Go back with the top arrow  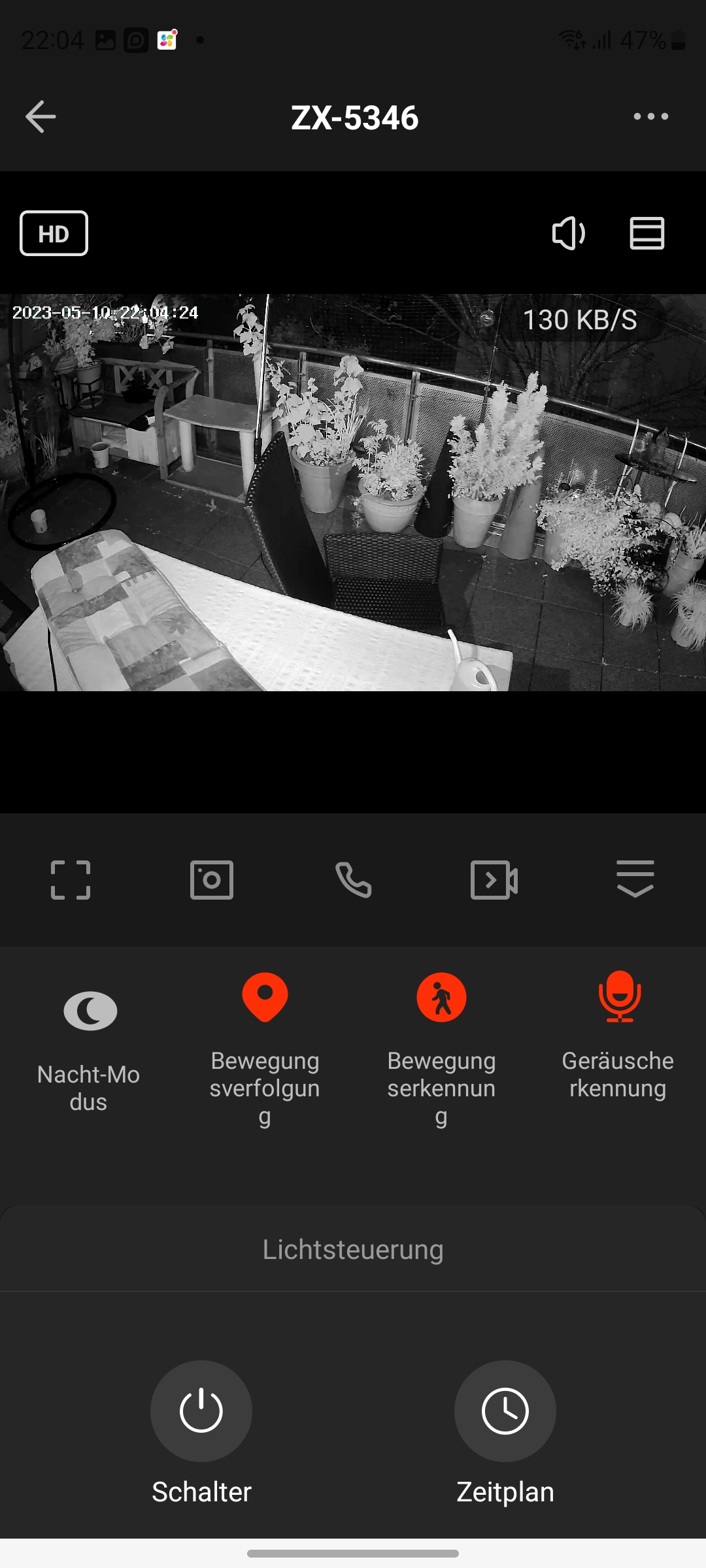pyautogui.click(x=41, y=117)
